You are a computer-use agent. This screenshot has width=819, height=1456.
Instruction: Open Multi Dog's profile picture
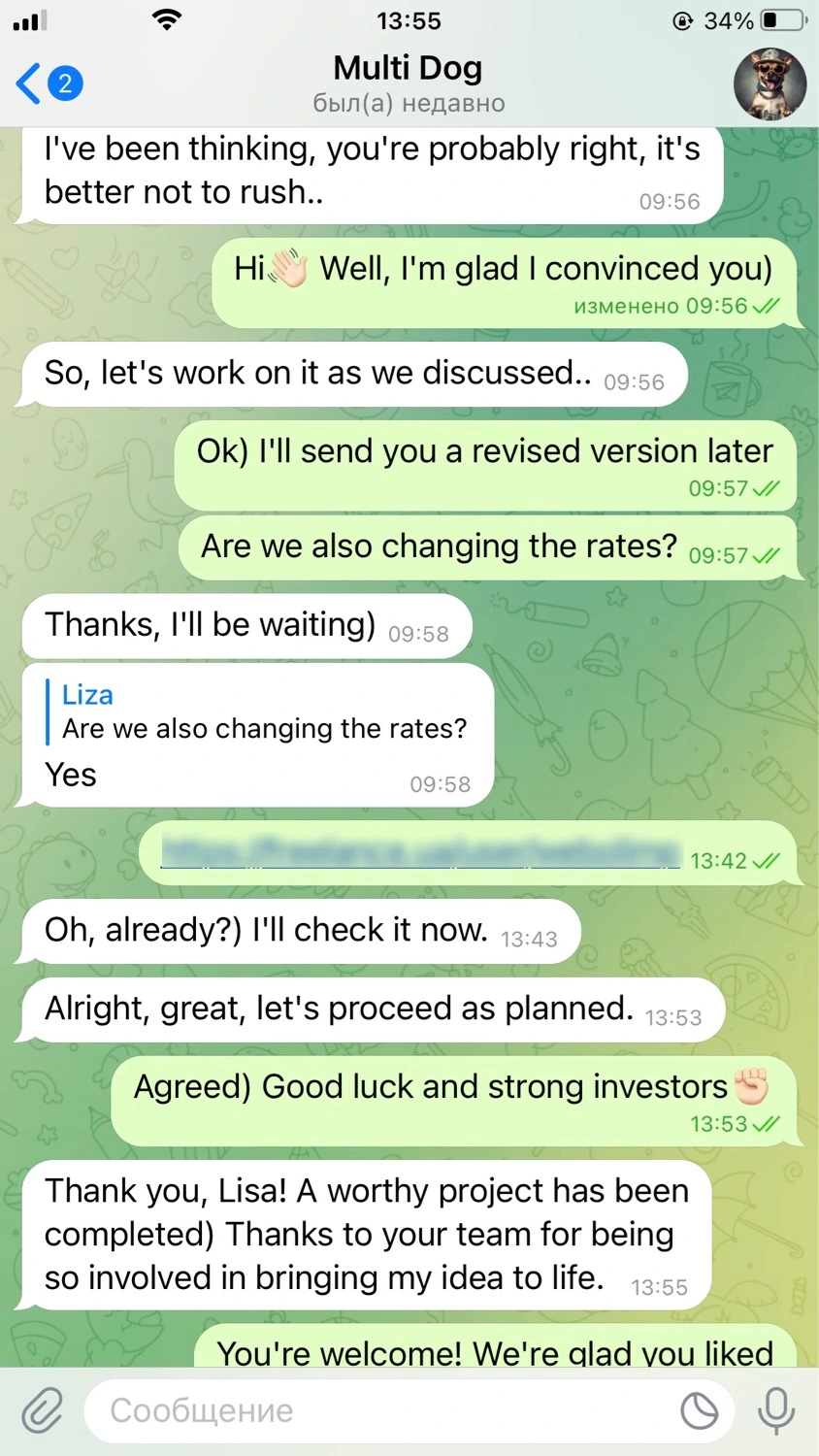coord(770,83)
